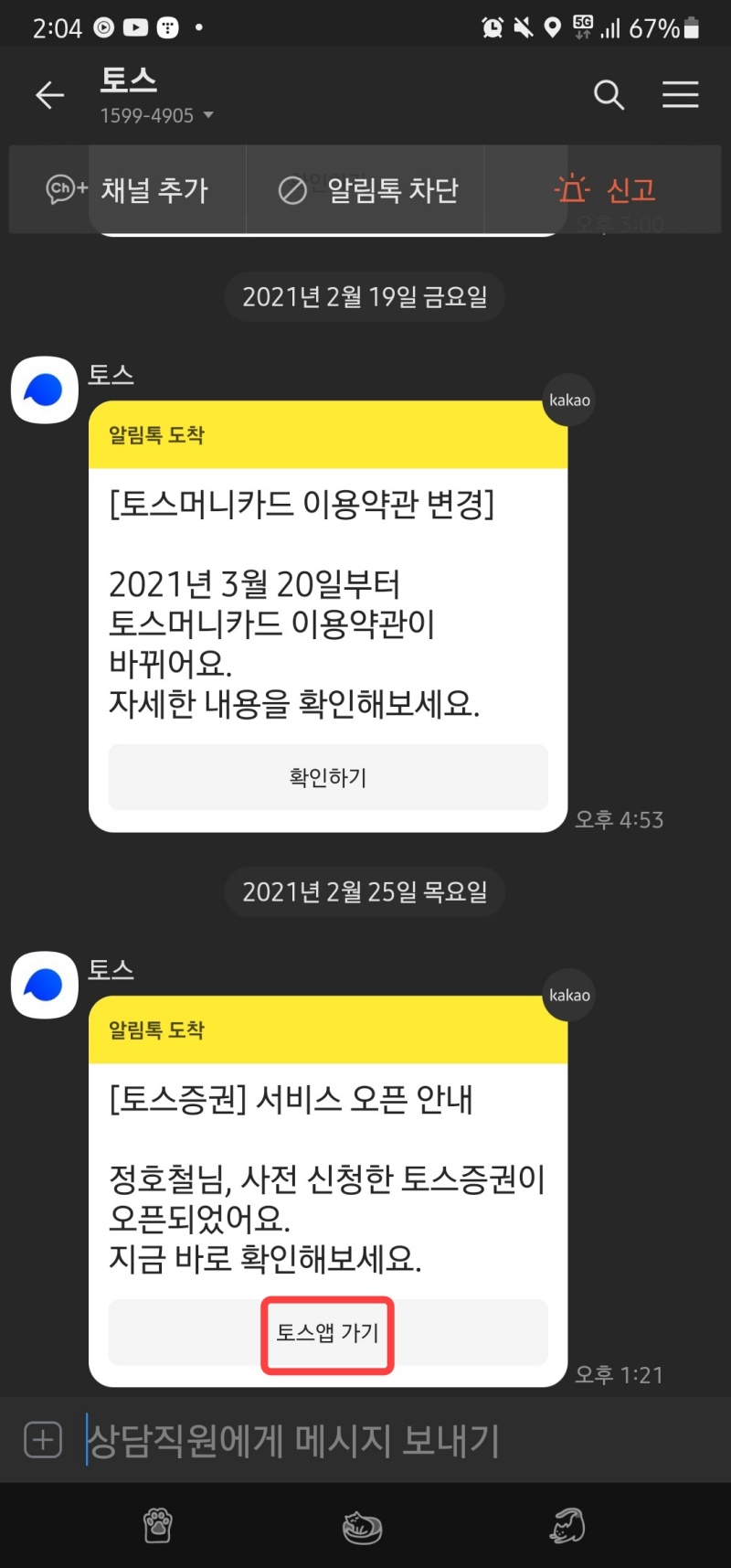Open the search icon in the top bar

609,94
